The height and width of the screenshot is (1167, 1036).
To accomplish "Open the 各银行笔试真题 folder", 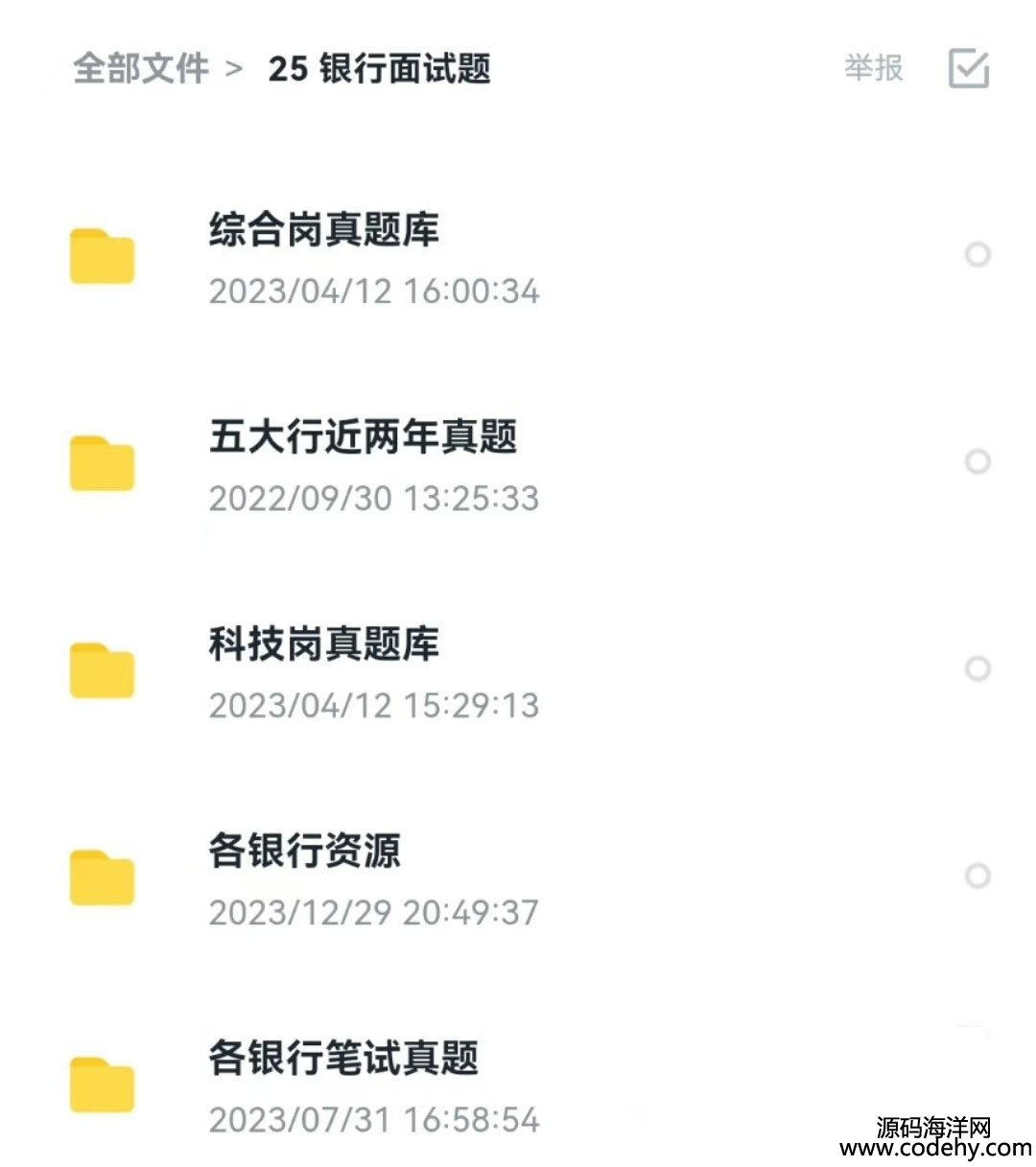I will click(343, 1060).
